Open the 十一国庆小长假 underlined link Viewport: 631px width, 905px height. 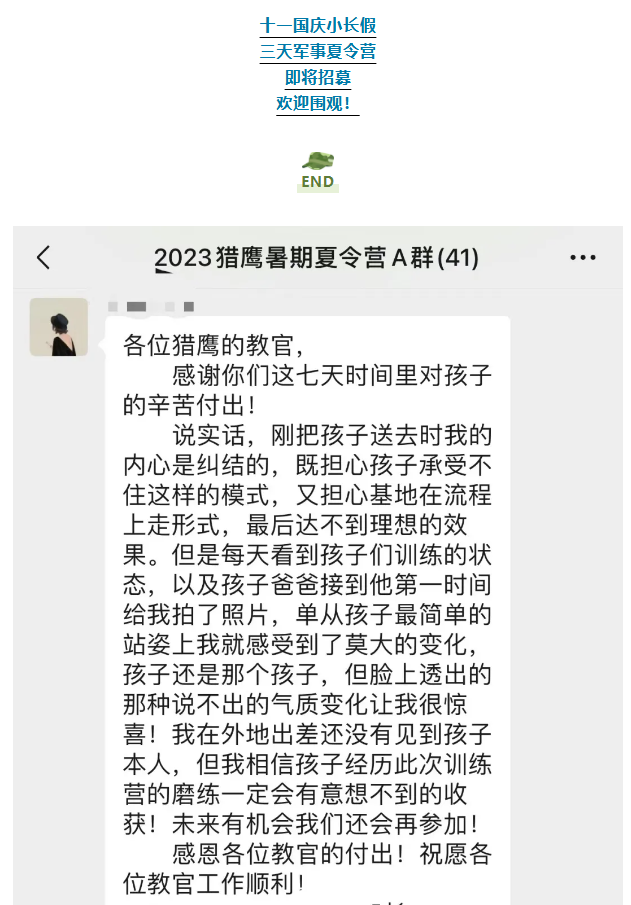pos(318,26)
